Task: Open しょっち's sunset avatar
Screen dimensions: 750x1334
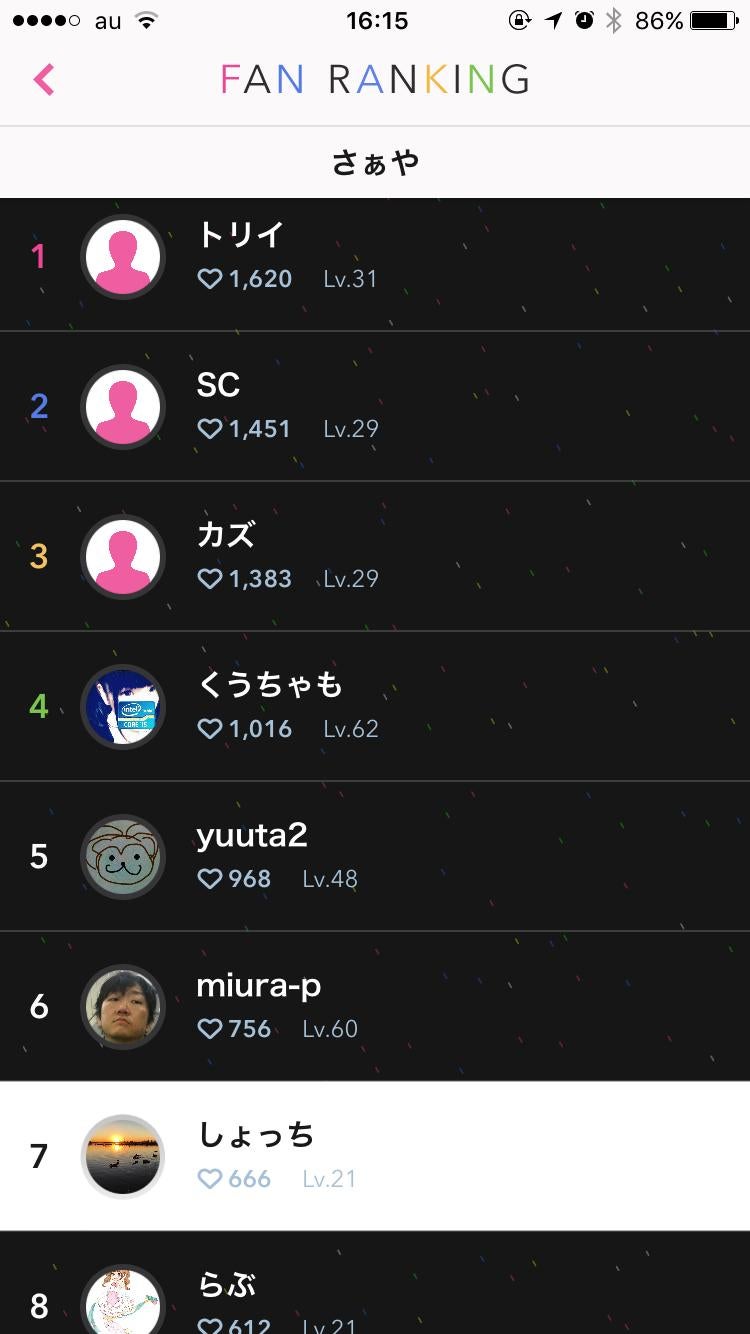Action: pyautogui.click(x=122, y=1157)
